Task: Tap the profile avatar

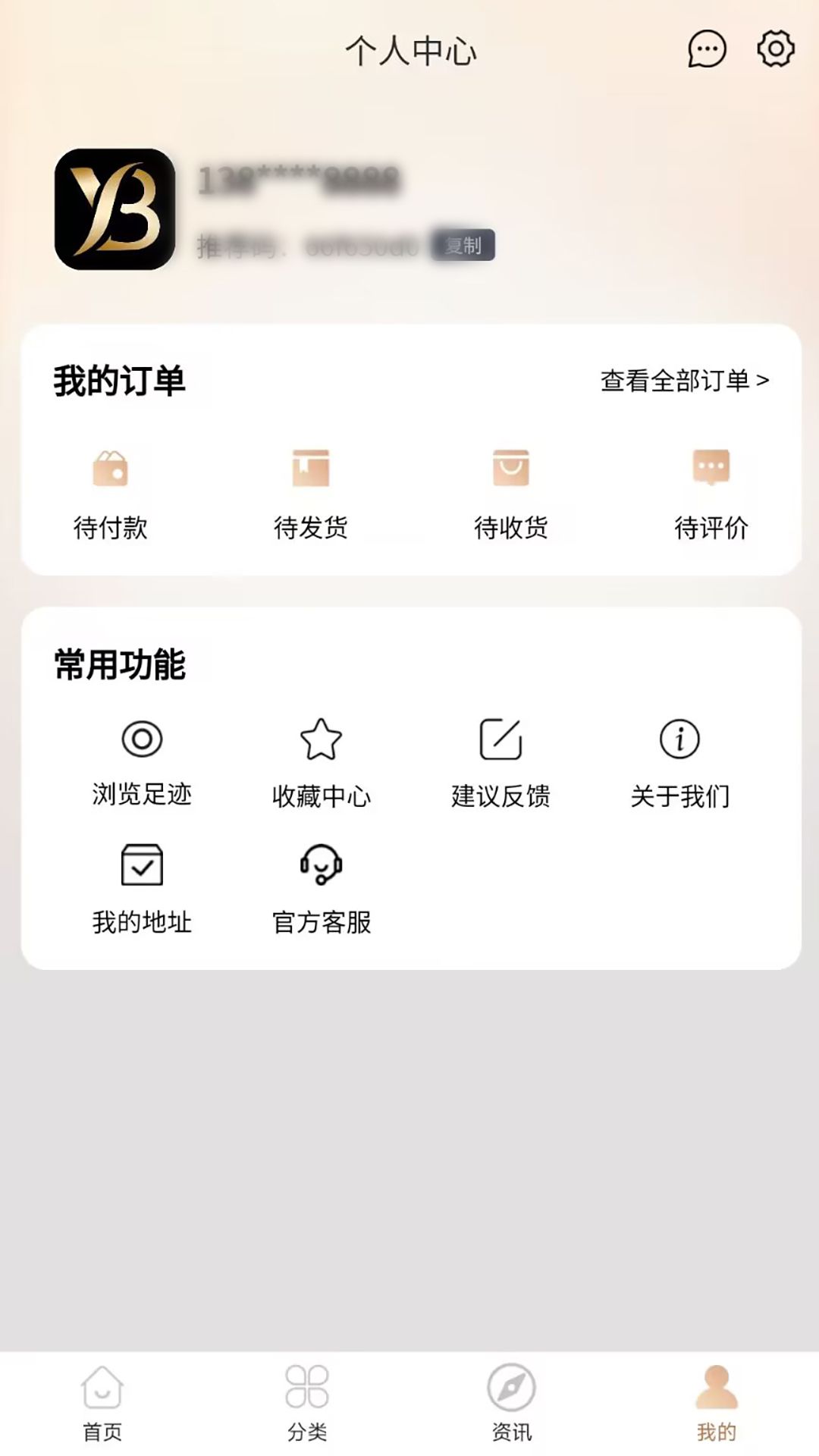Action: pyautogui.click(x=115, y=209)
